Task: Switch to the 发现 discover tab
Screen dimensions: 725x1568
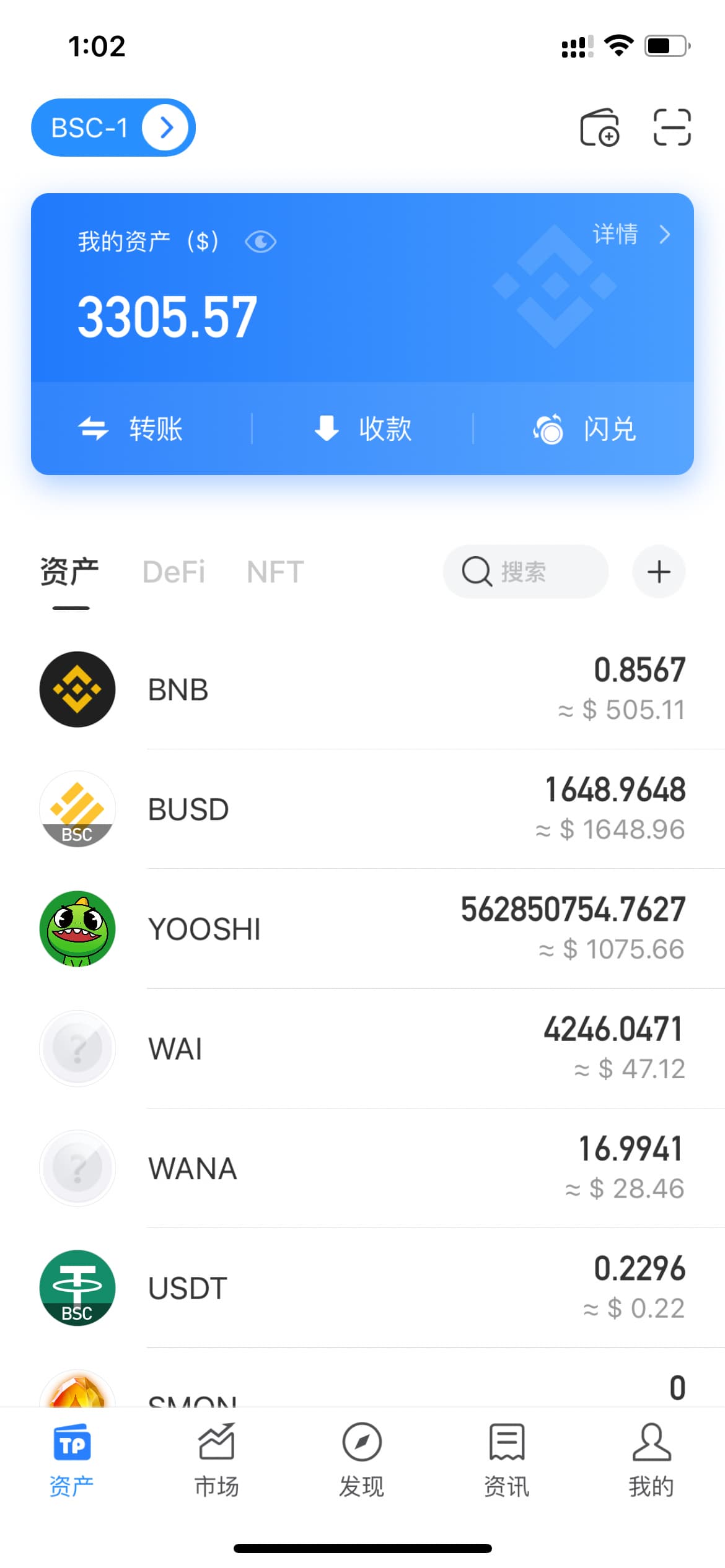Action: point(362,1459)
